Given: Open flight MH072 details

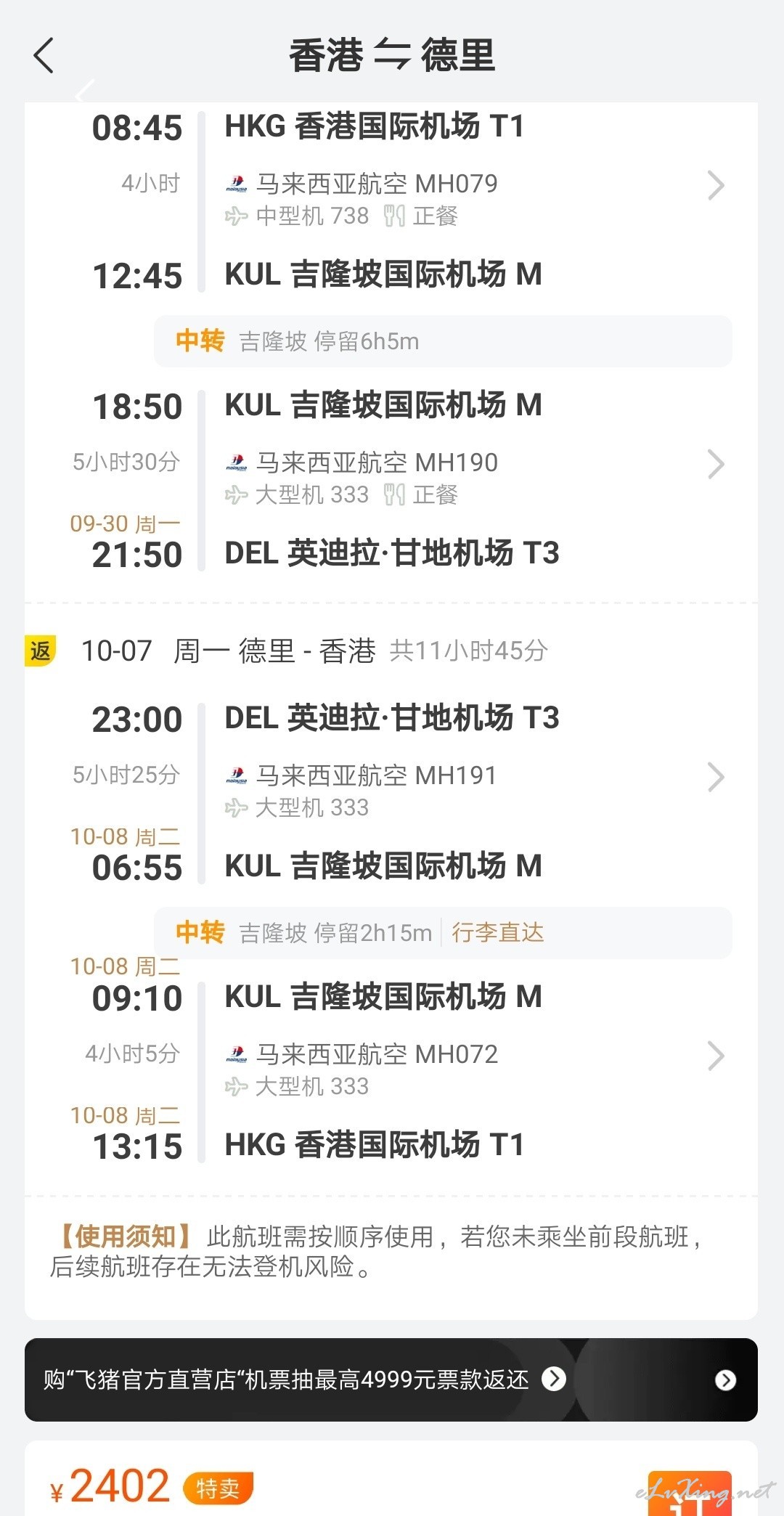Looking at the screenshot, I should tap(716, 1056).
